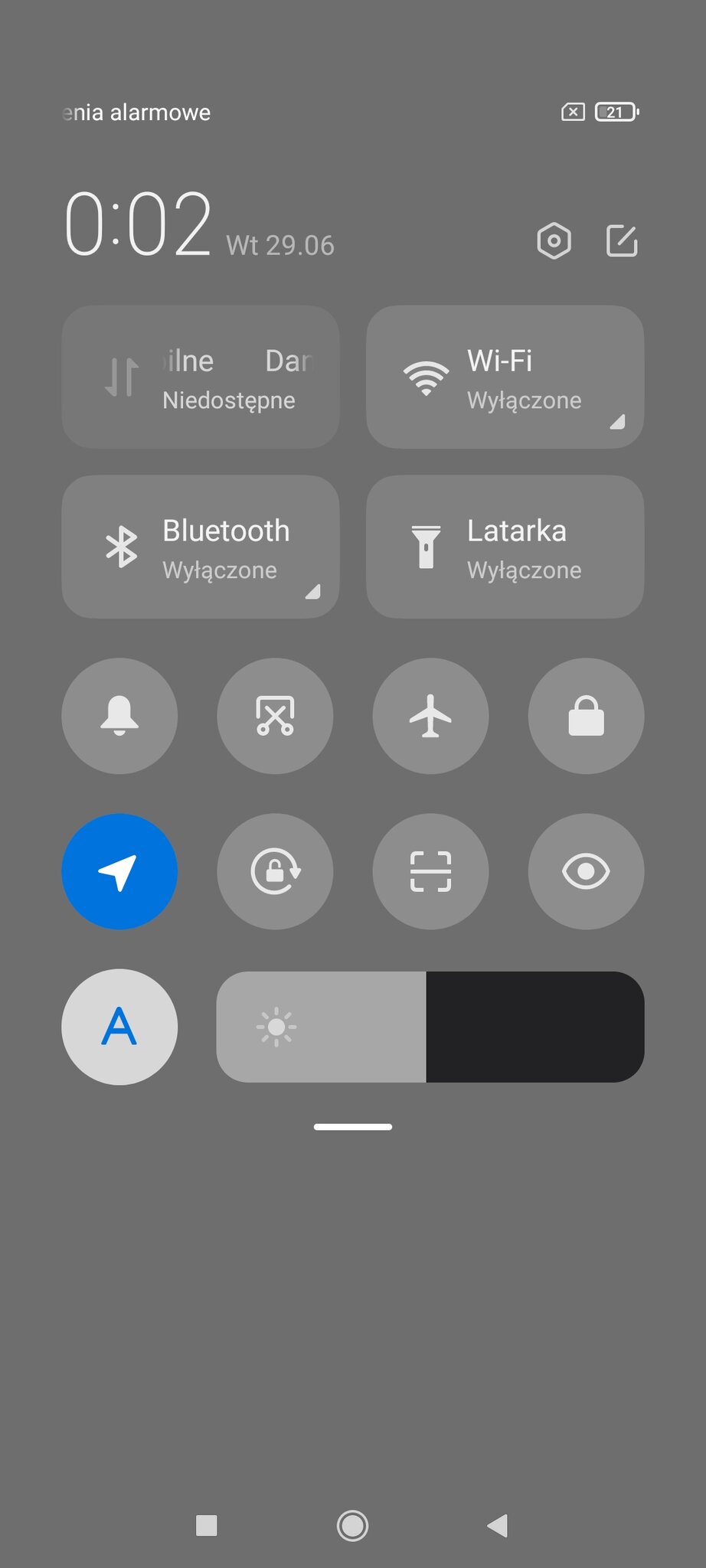
Task: Edit the quick settings tiles layout
Action: coord(622,241)
